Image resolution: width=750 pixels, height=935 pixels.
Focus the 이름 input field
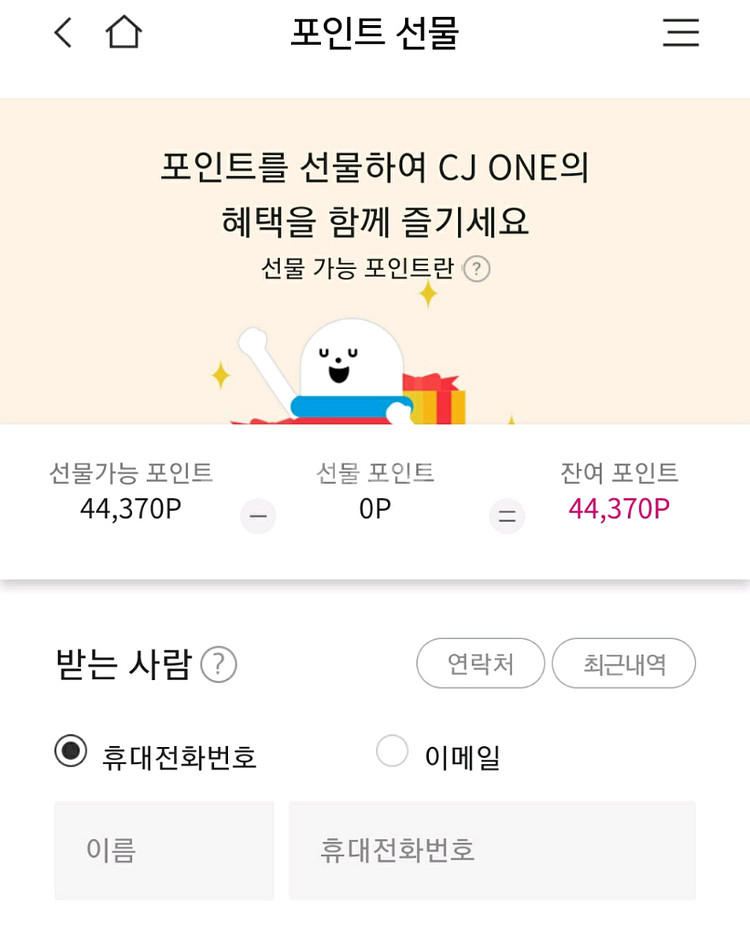coord(164,850)
